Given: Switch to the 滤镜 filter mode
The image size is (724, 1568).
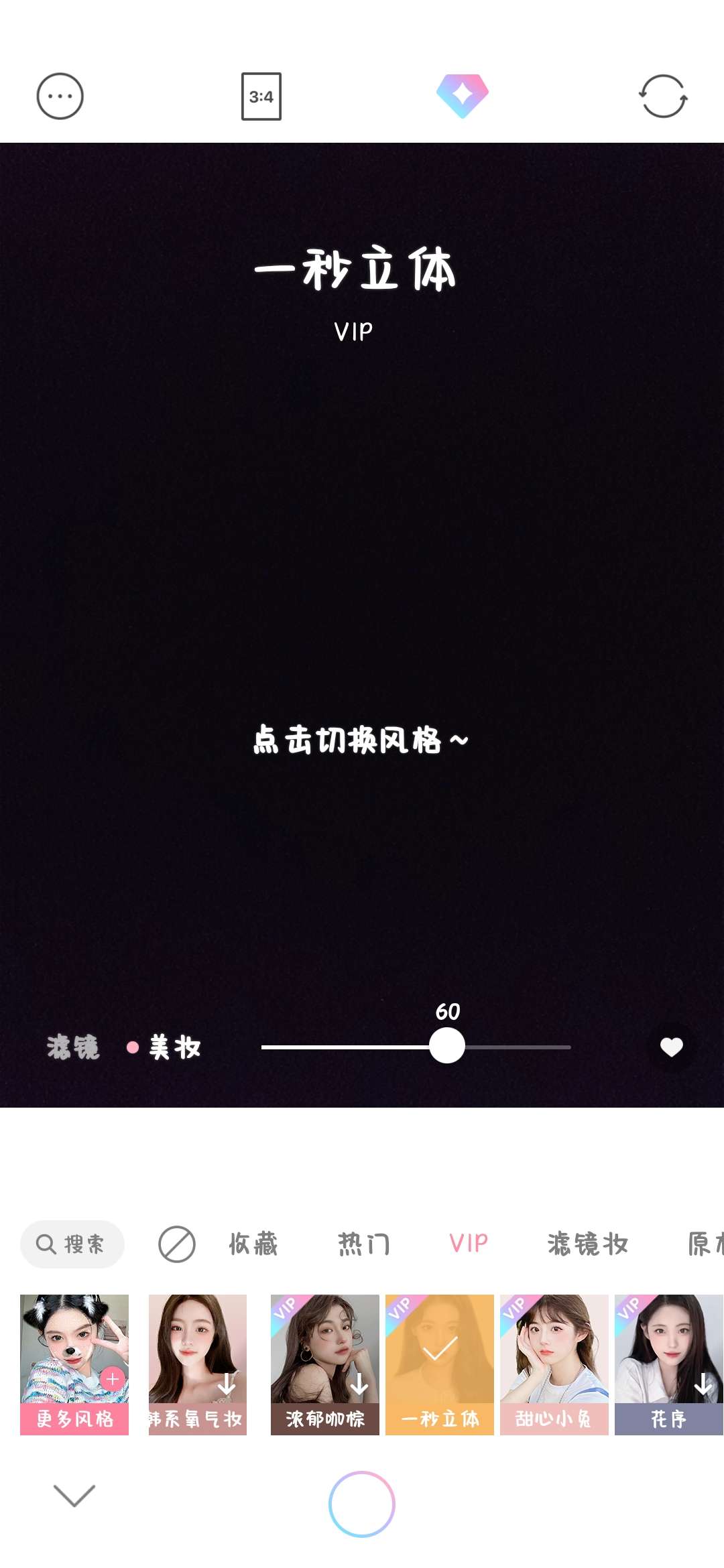Looking at the screenshot, I should [x=72, y=1047].
